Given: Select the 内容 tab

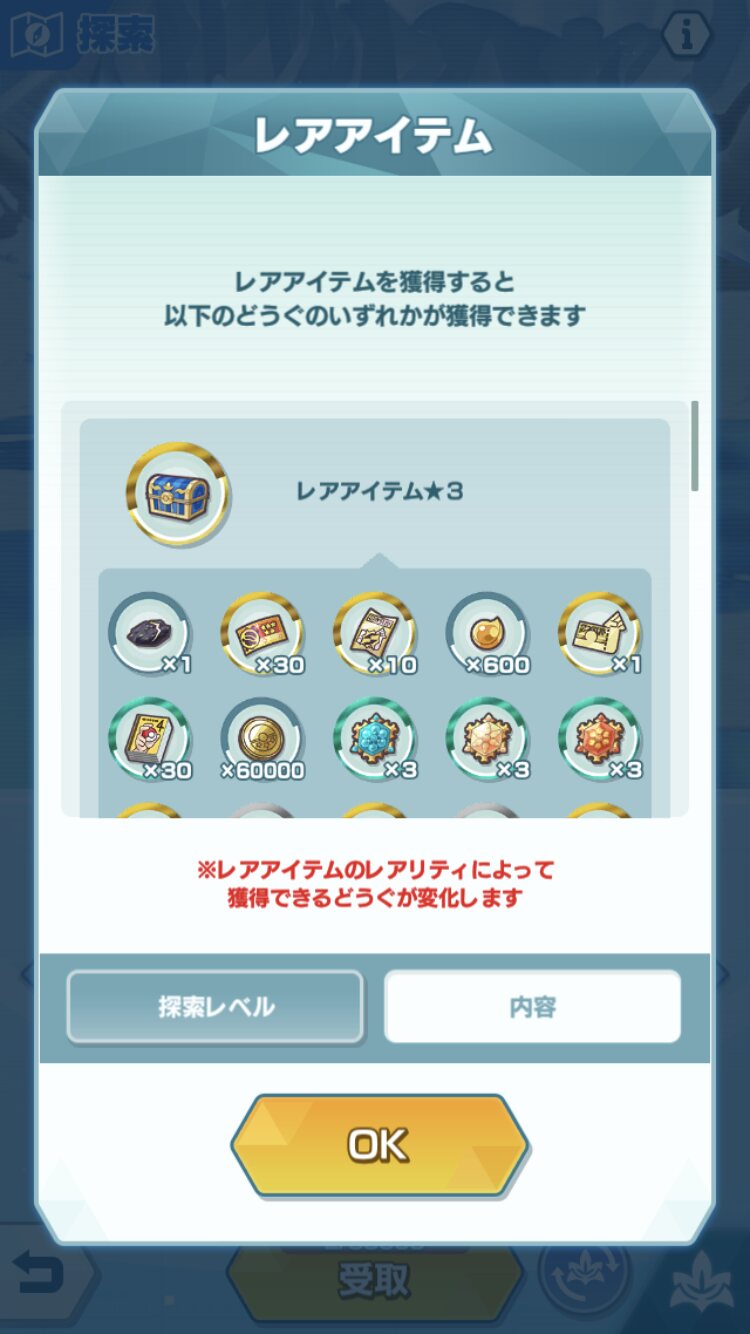Looking at the screenshot, I should [x=532, y=1006].
